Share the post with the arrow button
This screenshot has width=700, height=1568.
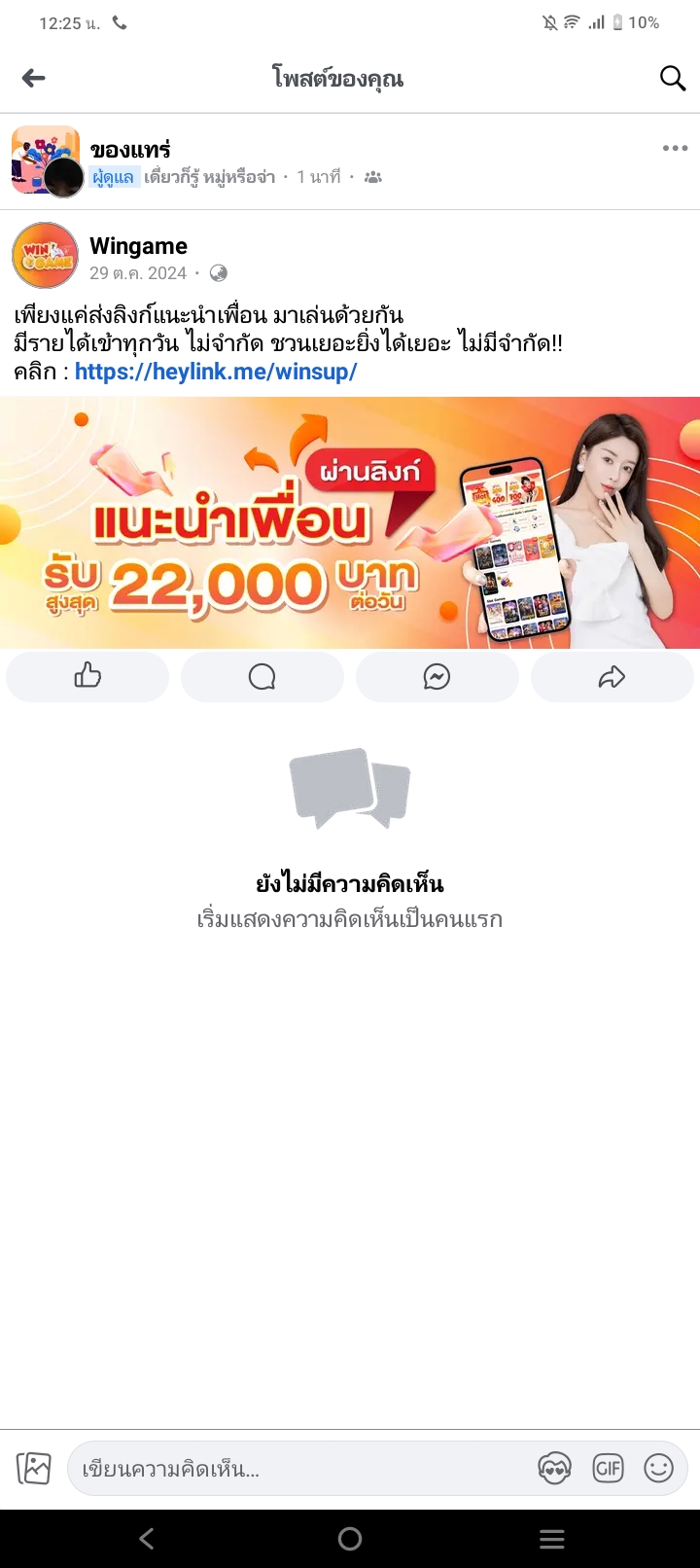[x=612, y=676]
